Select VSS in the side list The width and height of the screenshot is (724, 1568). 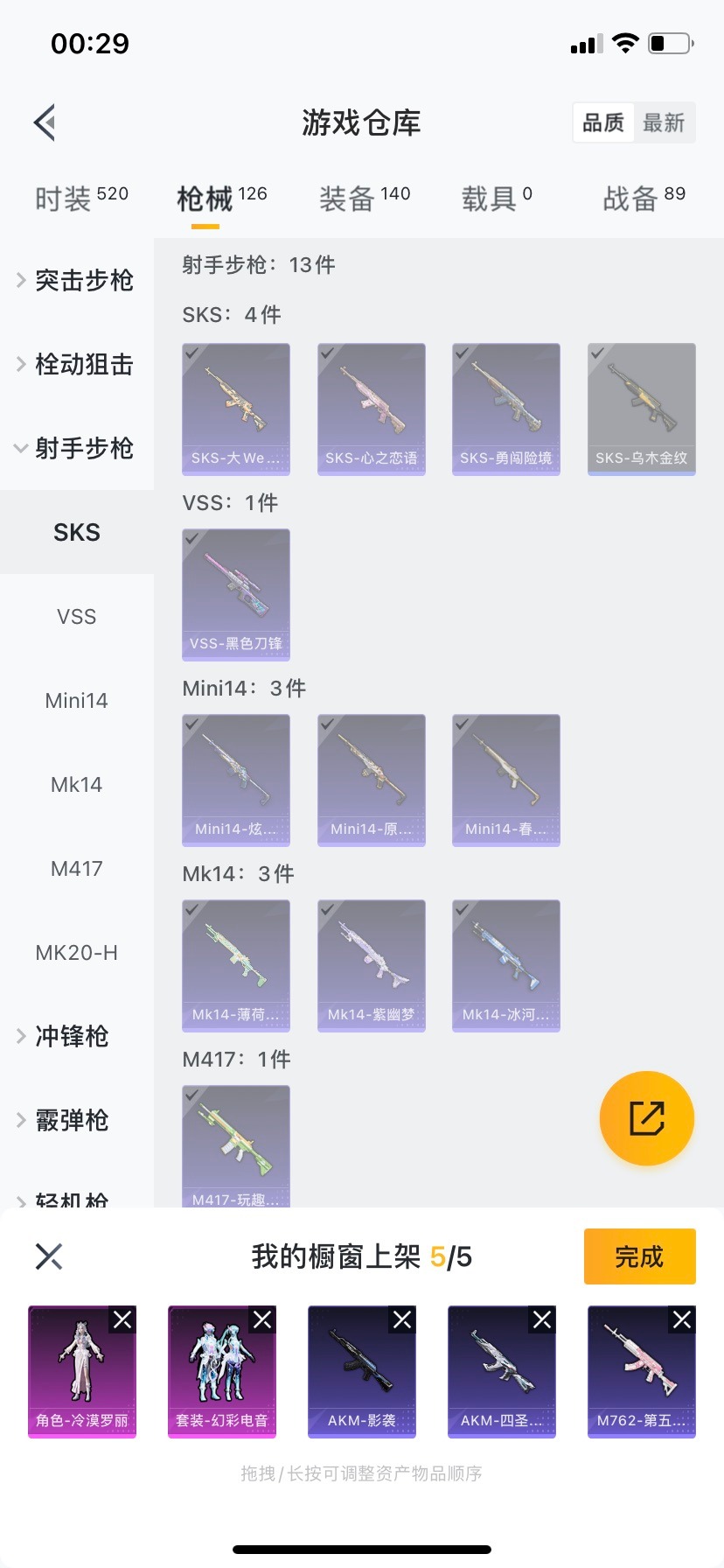(77, 616)
